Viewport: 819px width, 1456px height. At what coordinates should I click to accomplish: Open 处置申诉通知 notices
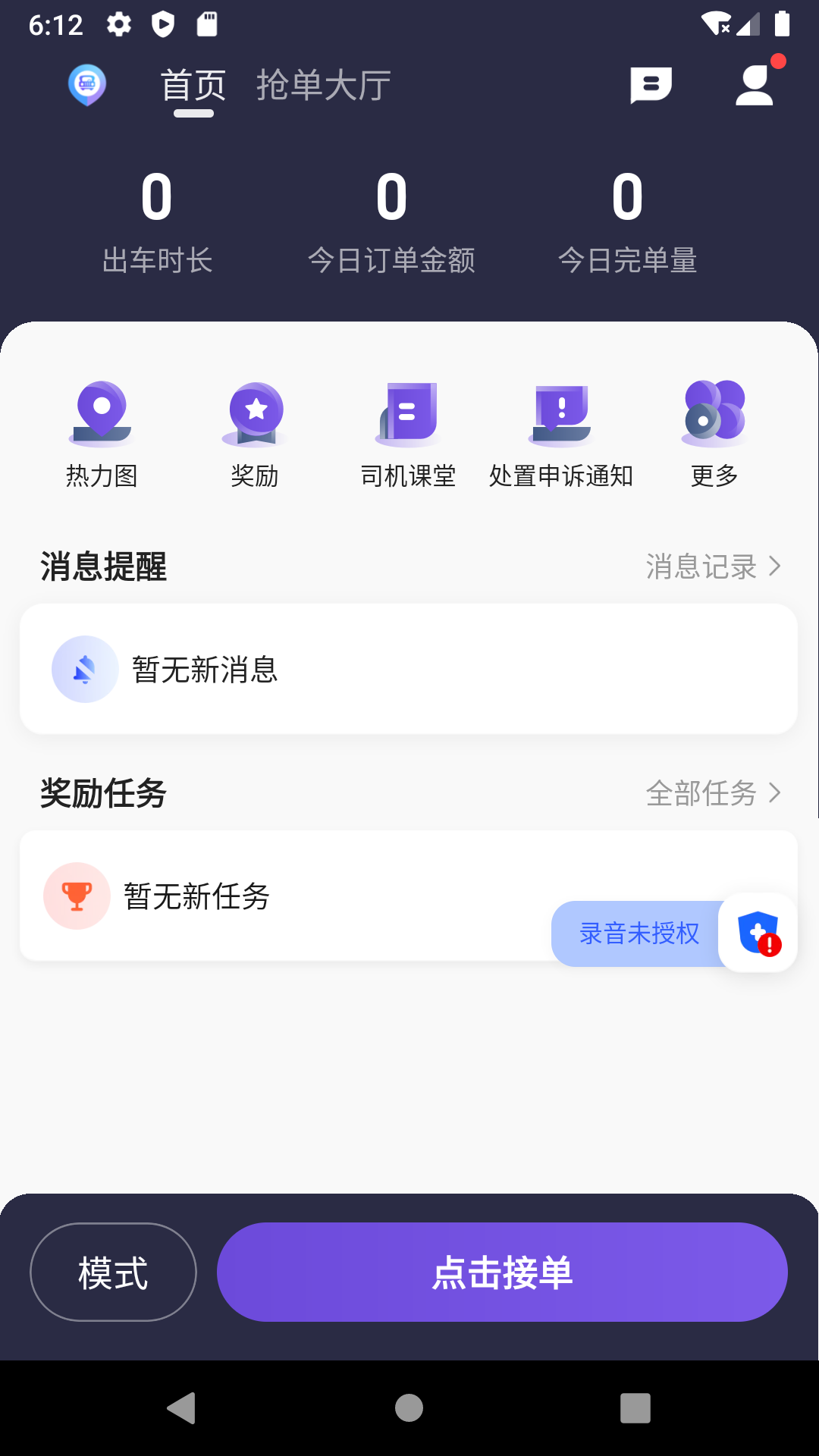561,434
